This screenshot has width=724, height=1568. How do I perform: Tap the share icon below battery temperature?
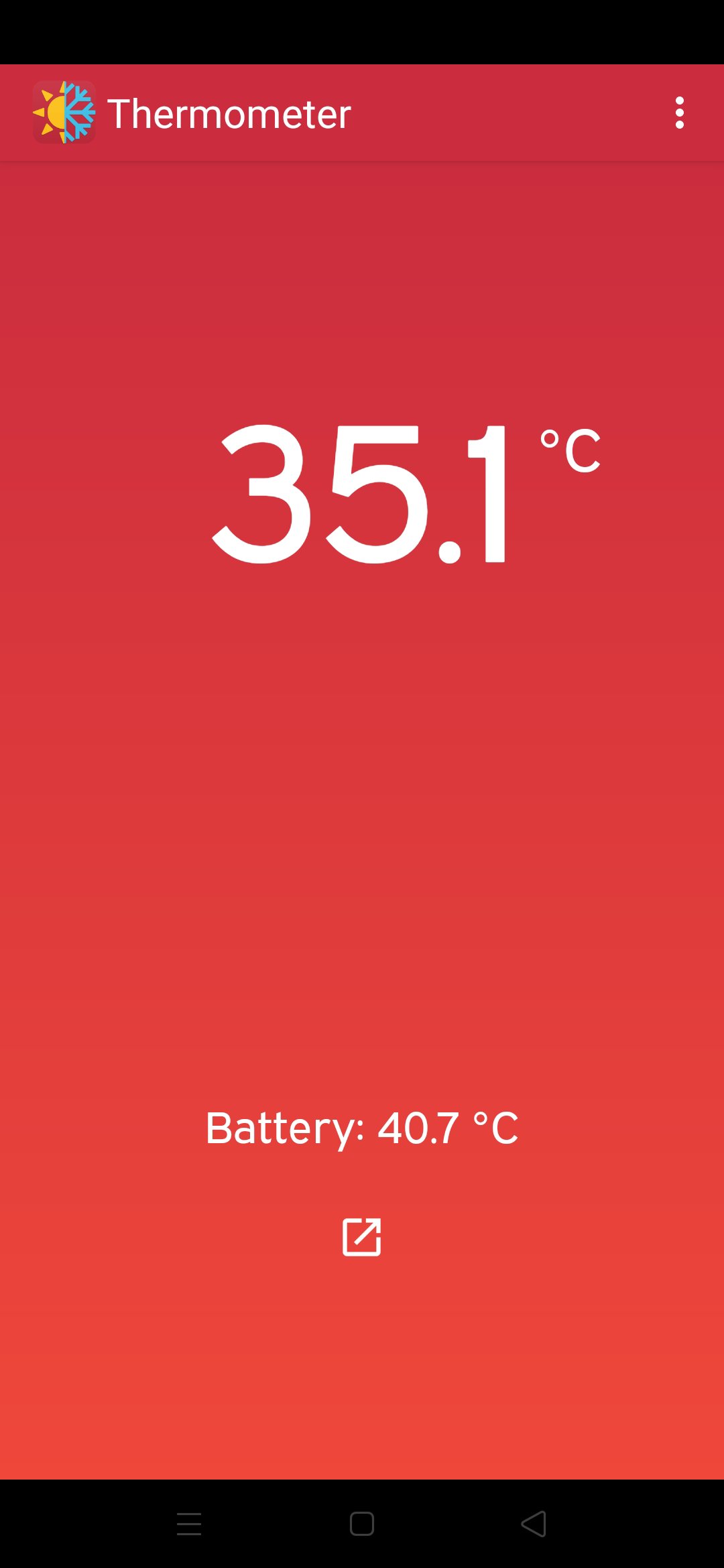(x=361, y=1236)
